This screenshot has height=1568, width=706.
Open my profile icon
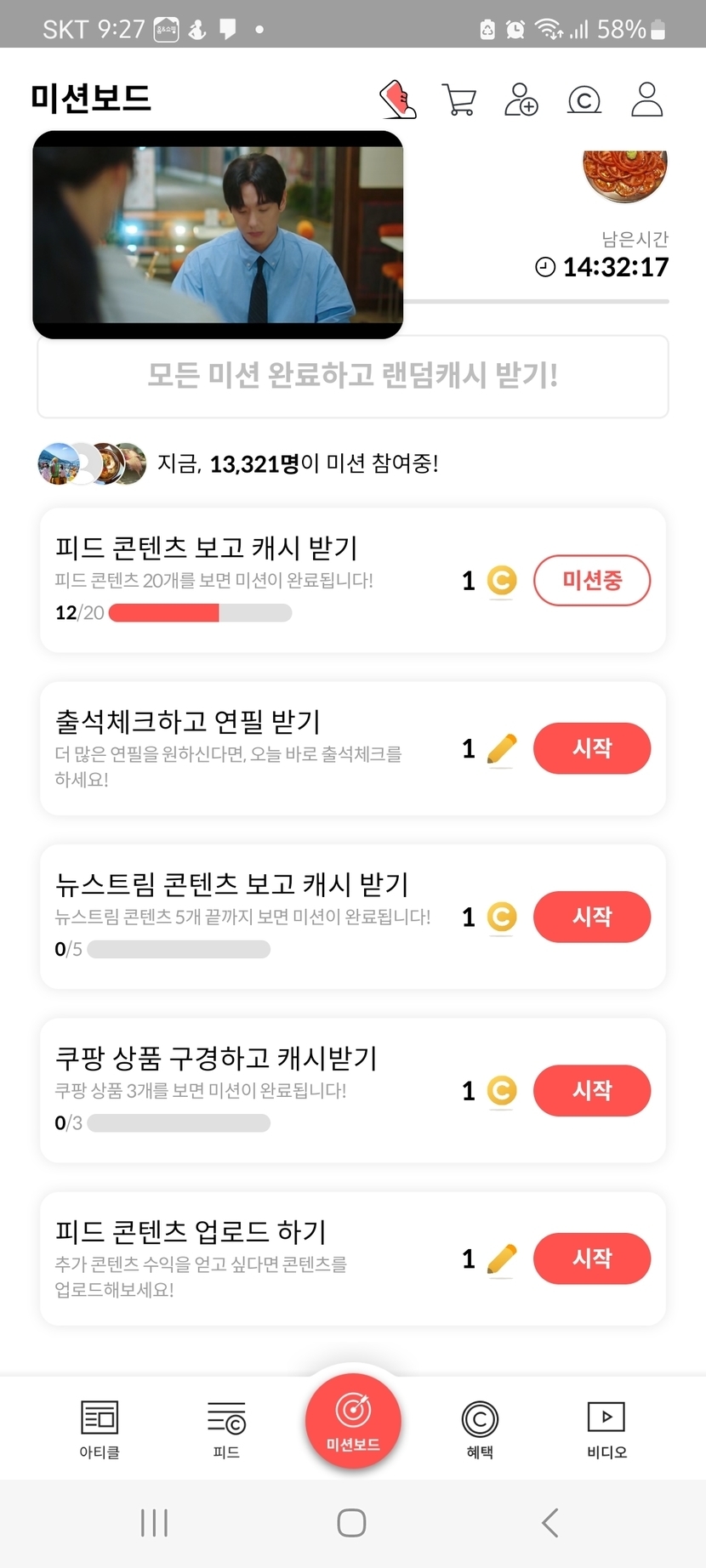pos(646,99)
